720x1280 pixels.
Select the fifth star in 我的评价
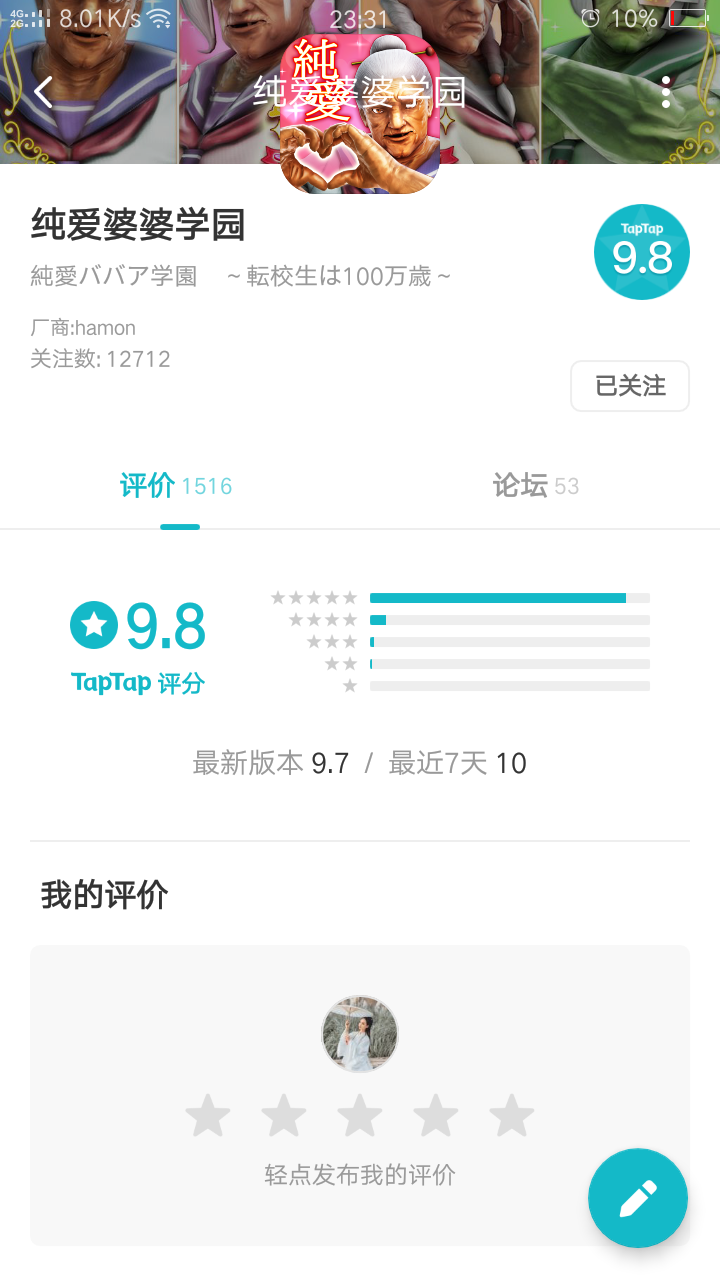pos(512,1116)
